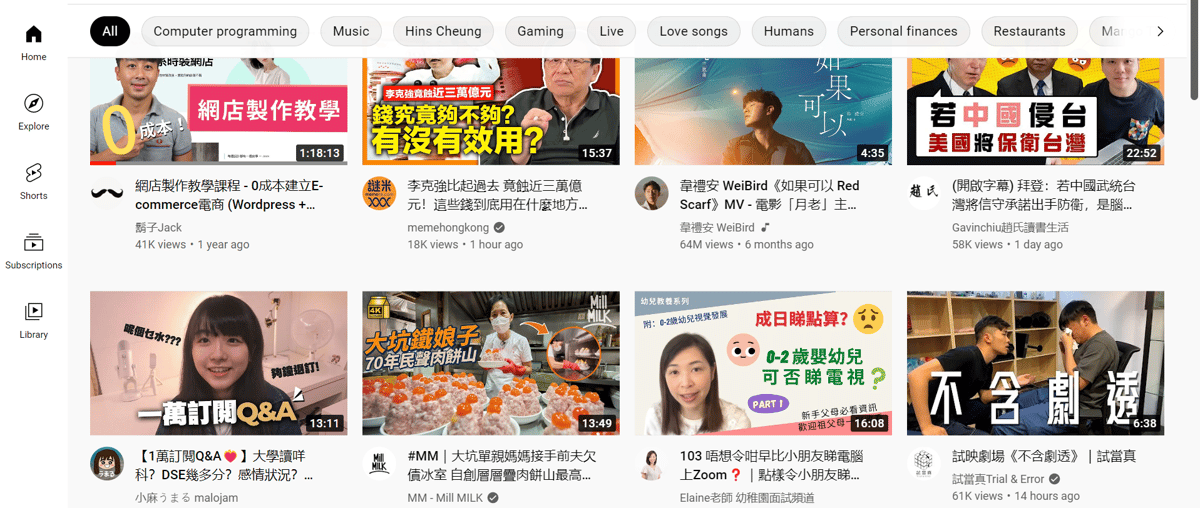Show Live videos
Viewport: 1200px width, 508px height.
click(611, 31)
